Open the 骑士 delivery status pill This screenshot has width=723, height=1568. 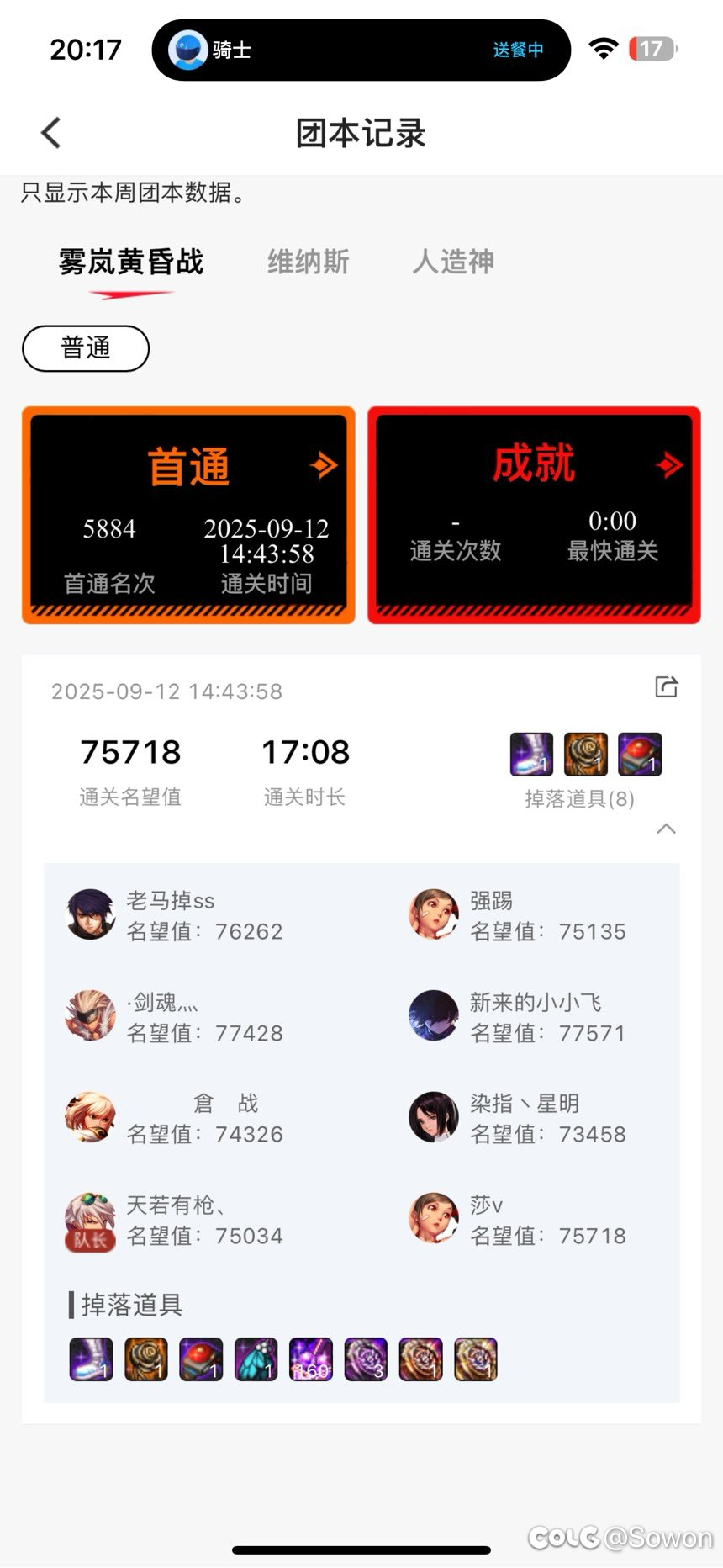(361, 50)
